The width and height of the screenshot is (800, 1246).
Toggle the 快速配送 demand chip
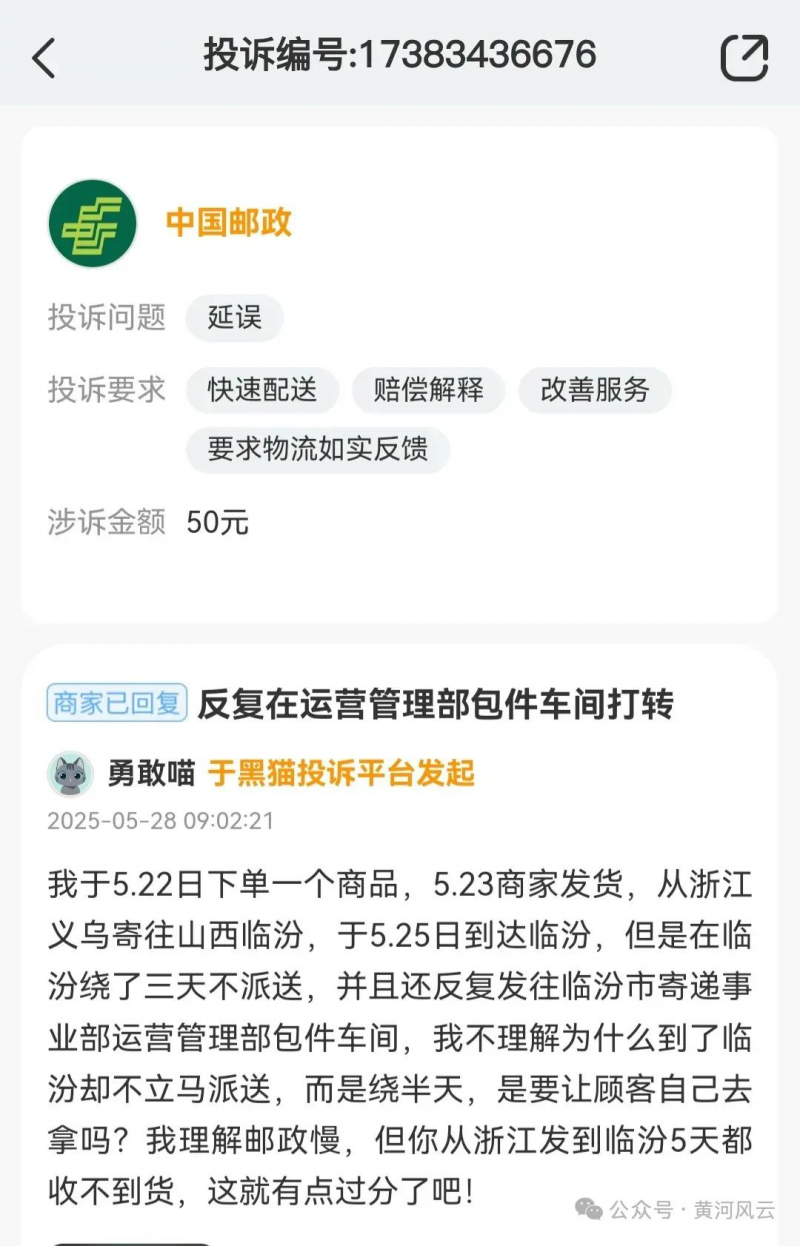coord(262,390)
